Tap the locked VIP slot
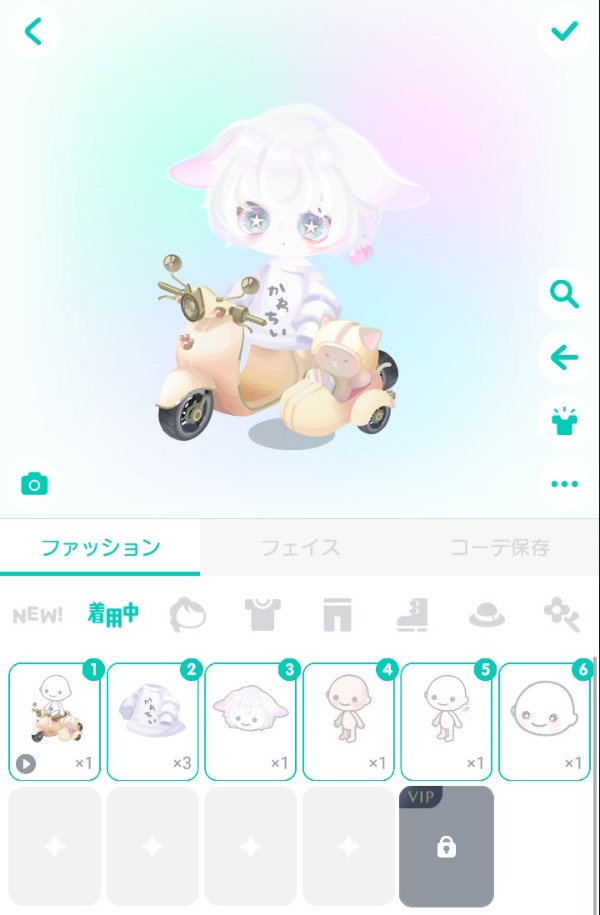 pyautogui.click(x=446, y=846)
